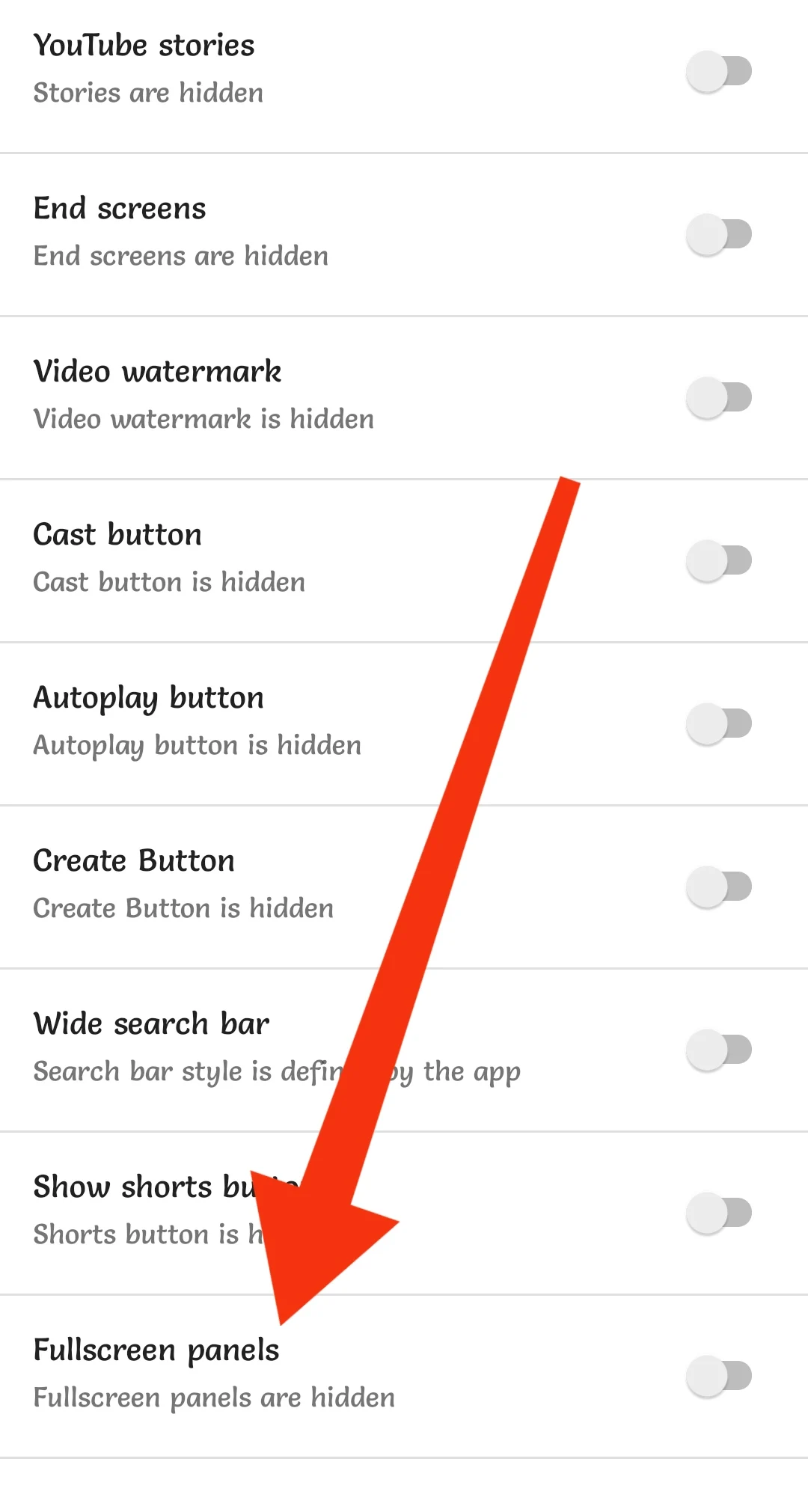The width and height of the screenshot is (808, 1512).
Task: Turn on the Create Button toggle
Action: coord(718,886)
